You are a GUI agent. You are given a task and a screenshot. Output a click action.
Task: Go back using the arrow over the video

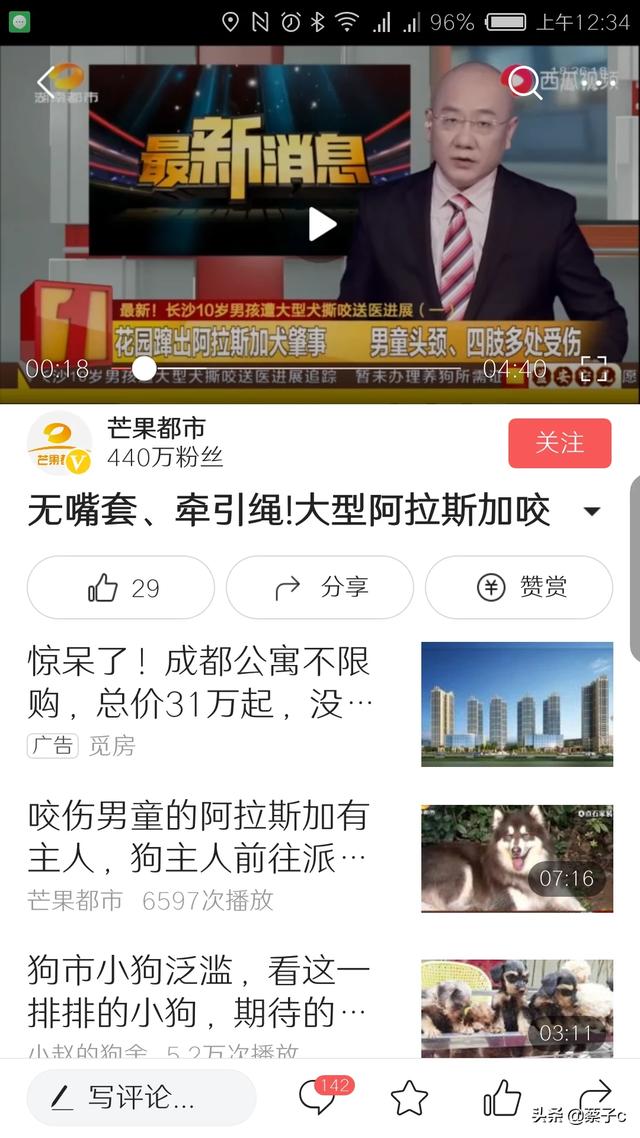(46, 82)
